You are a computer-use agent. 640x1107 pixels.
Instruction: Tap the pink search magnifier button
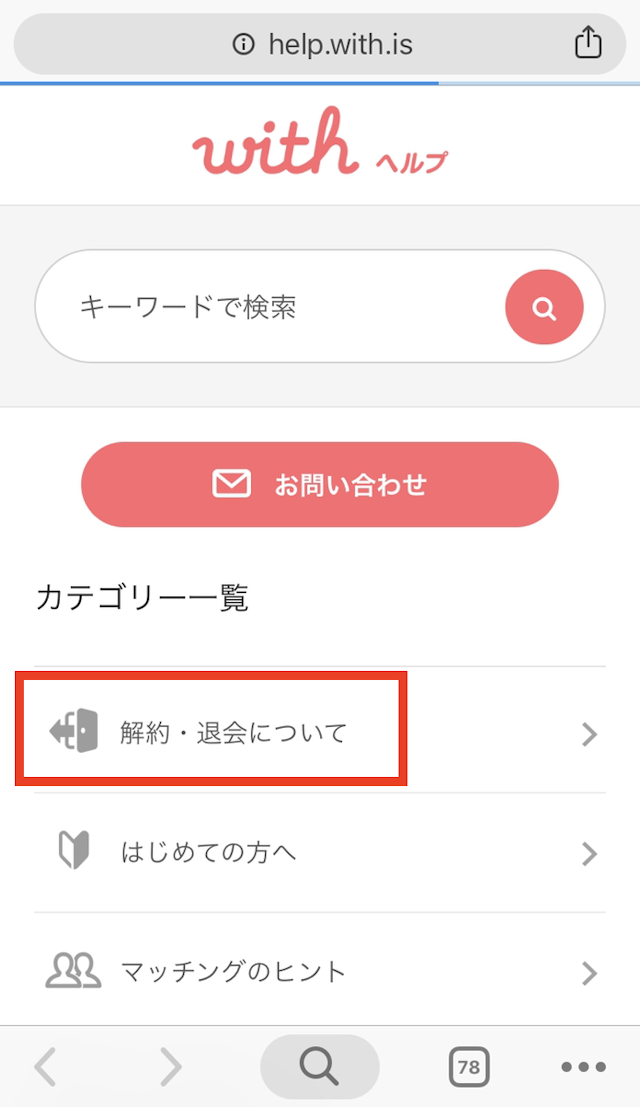click(544, 308)
